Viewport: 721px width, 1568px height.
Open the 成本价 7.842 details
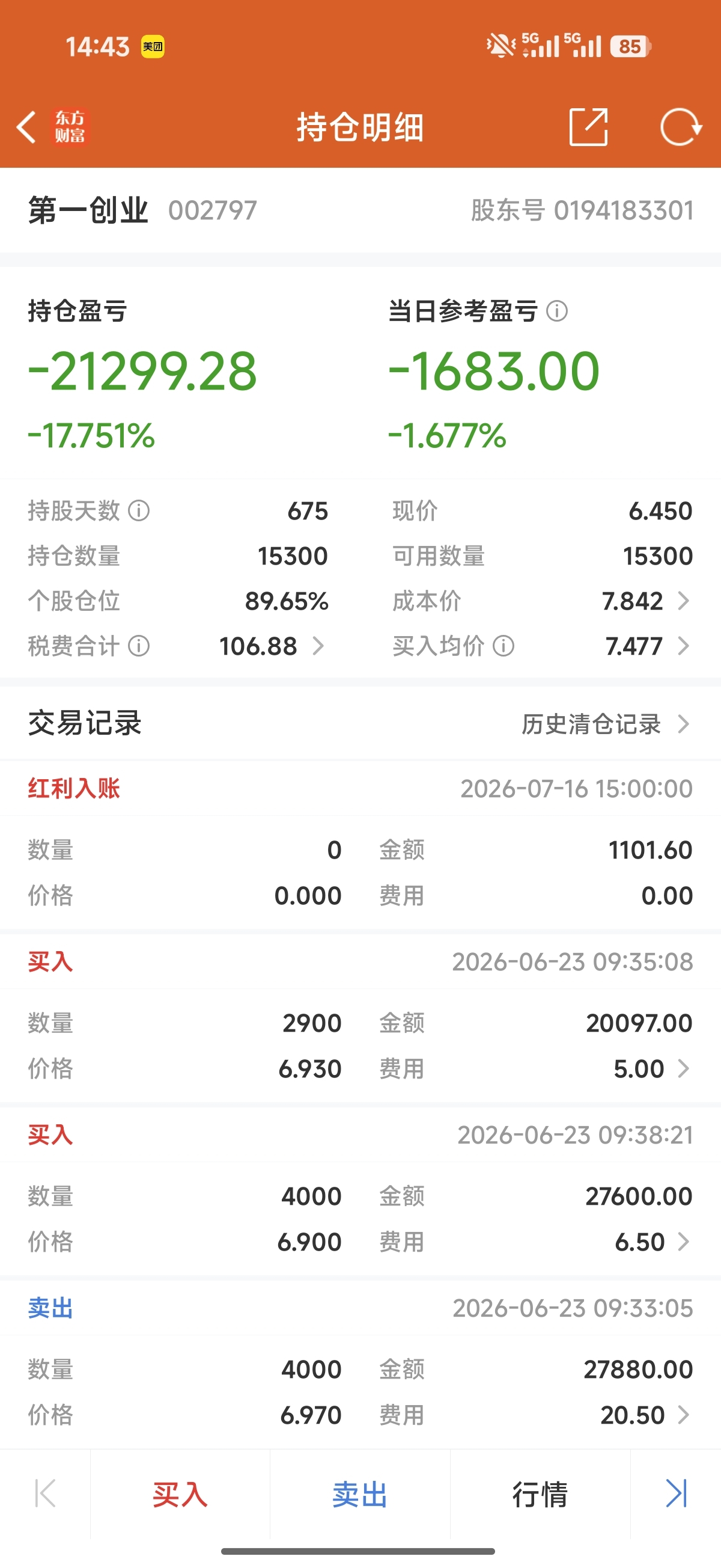click(646, 601)
